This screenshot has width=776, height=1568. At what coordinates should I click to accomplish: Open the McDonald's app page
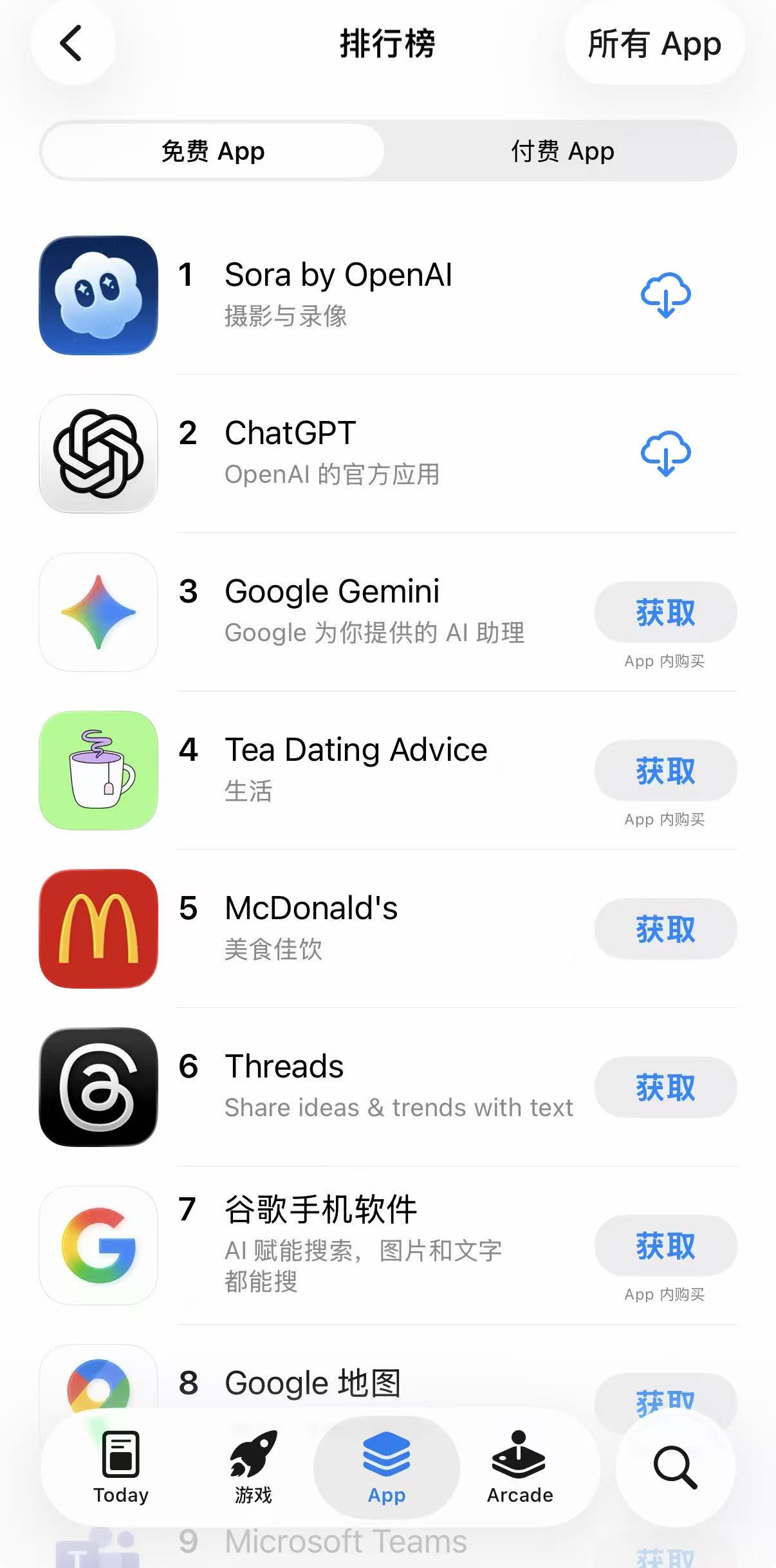pyautogui.click(x=311, y=909)
